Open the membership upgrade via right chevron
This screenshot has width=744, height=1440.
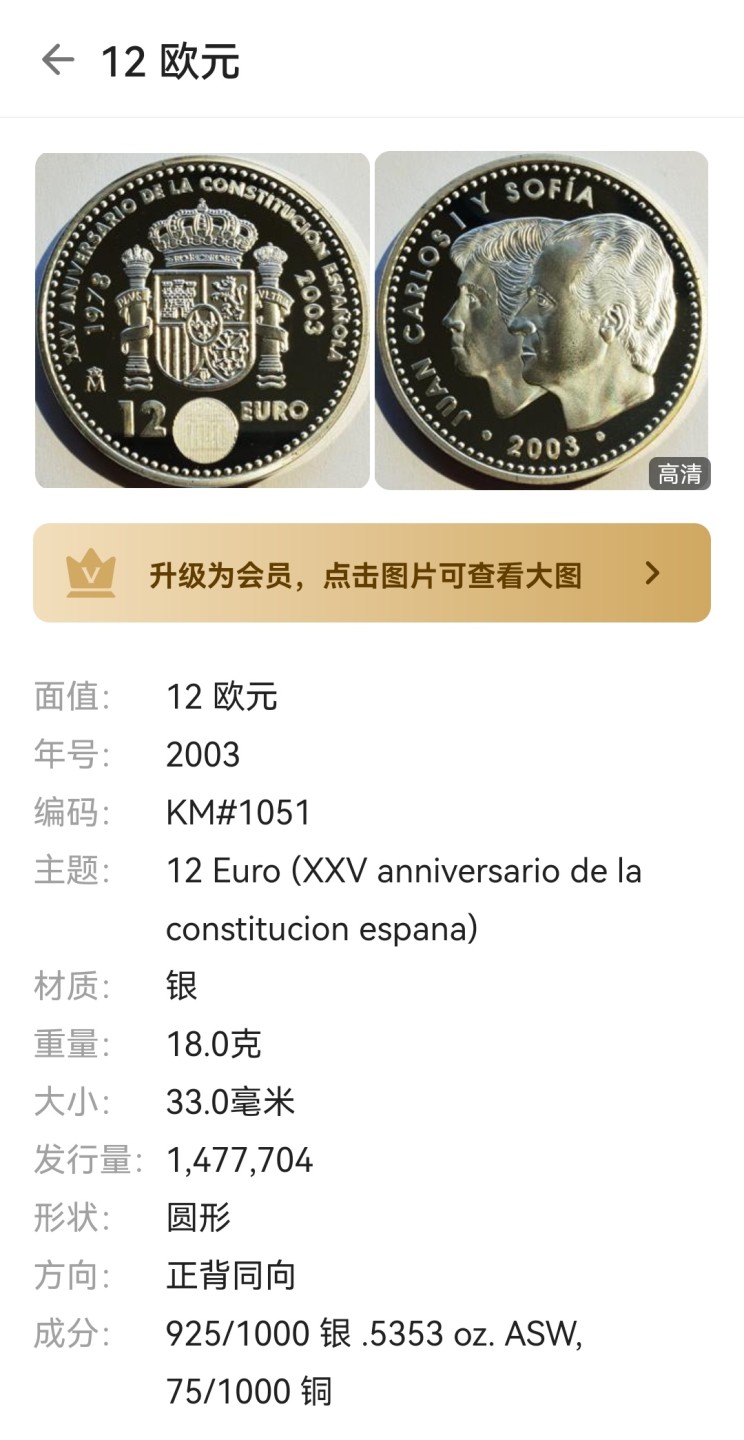click(x=653, y=571)
